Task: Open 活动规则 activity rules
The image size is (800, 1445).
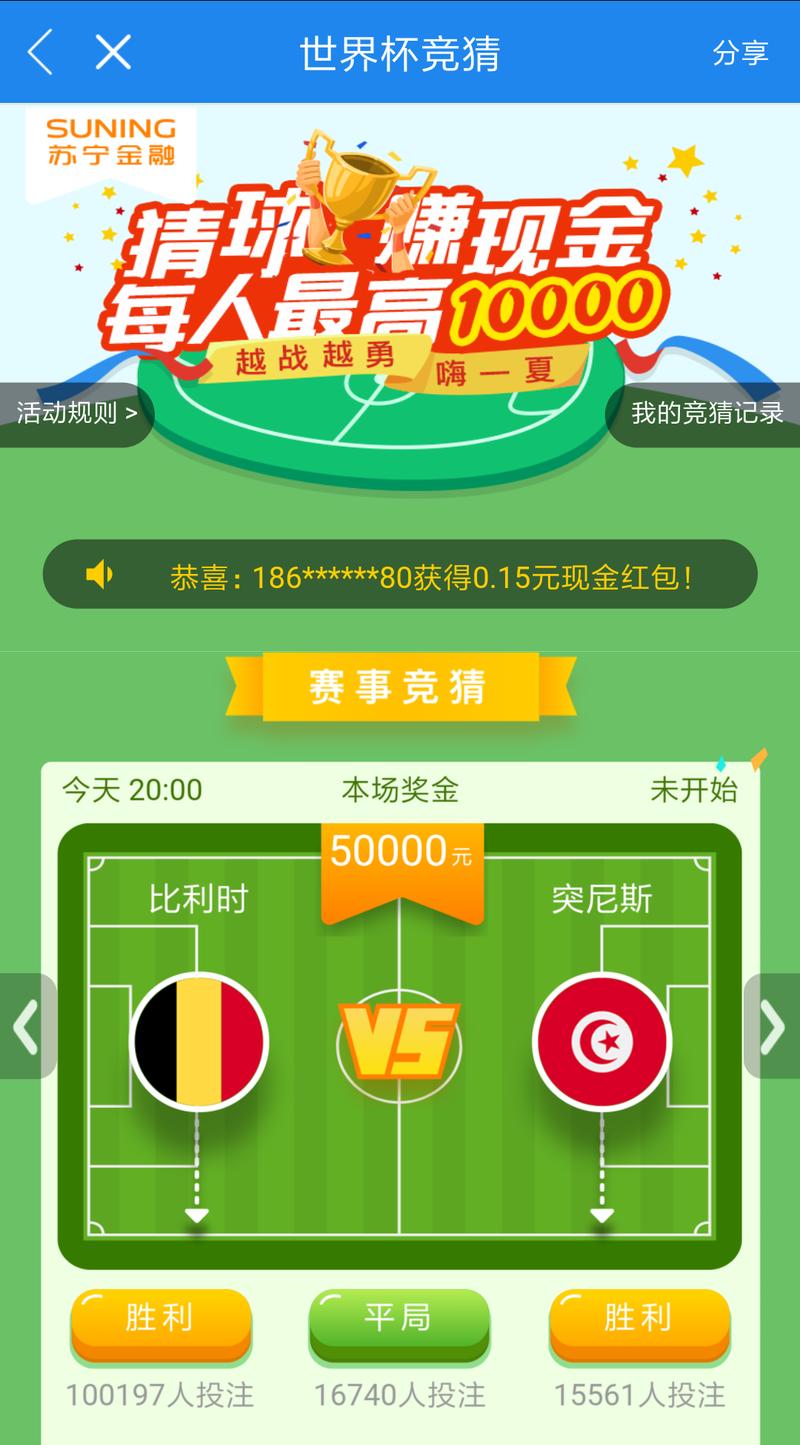Action: pos(77,413)
